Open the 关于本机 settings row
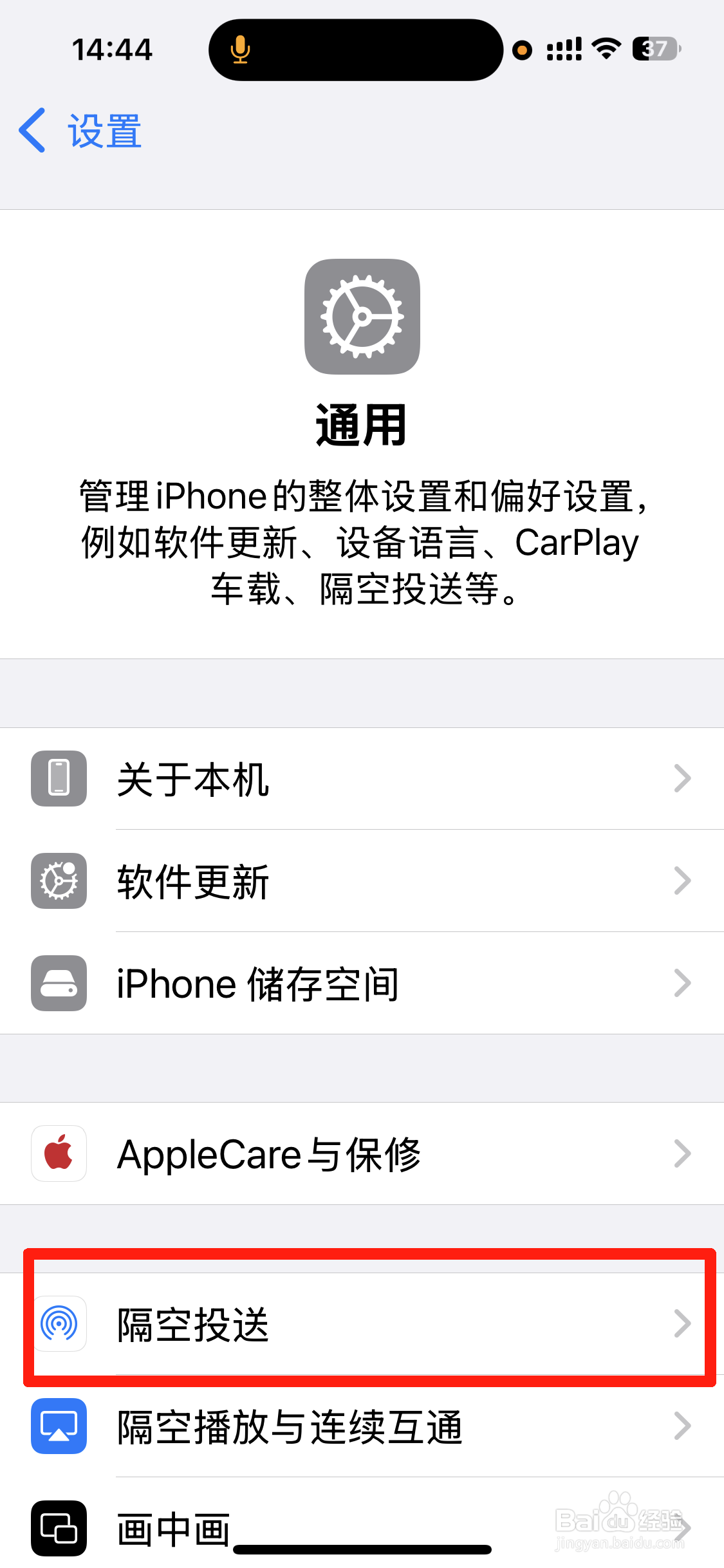724x1568 pixels. (x=360, y=779)
